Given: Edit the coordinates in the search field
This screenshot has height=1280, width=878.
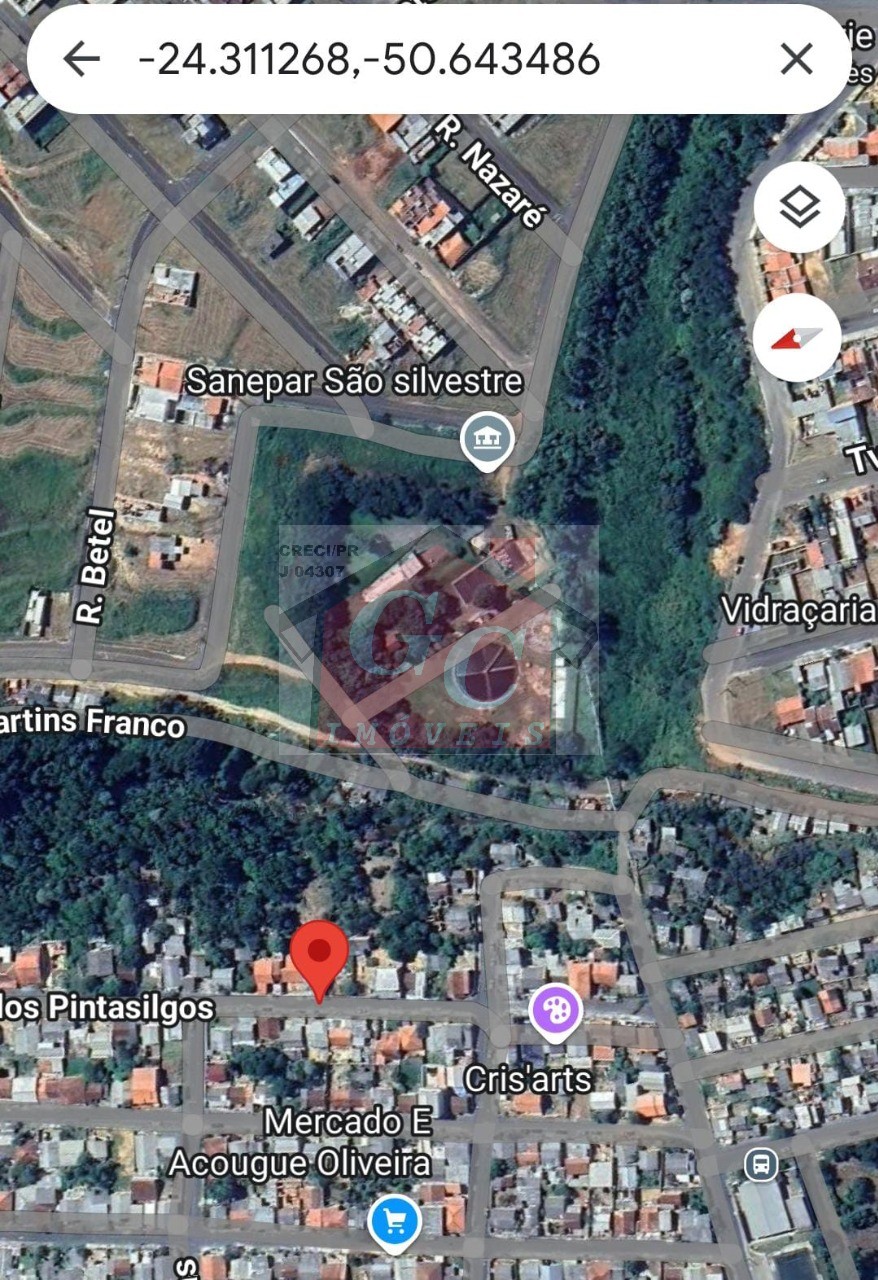Looking at the screenshot, I should [x=370, y=60].
